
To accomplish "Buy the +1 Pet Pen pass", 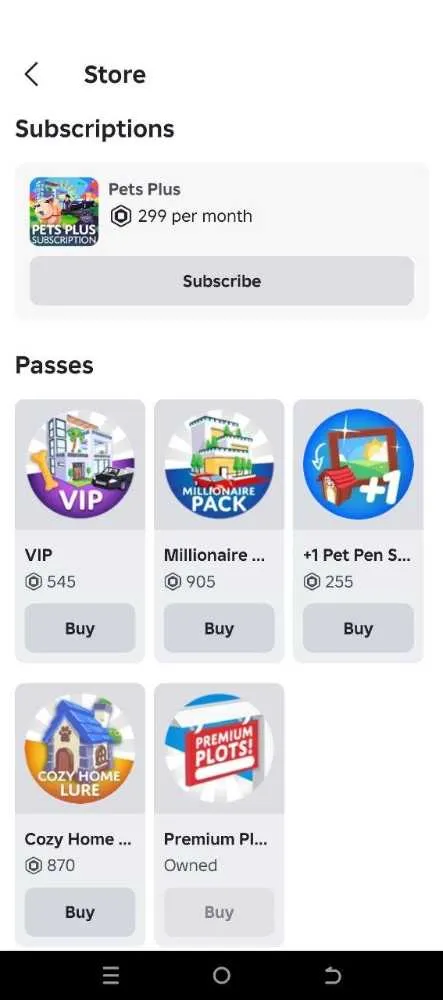I will point(358,628).
